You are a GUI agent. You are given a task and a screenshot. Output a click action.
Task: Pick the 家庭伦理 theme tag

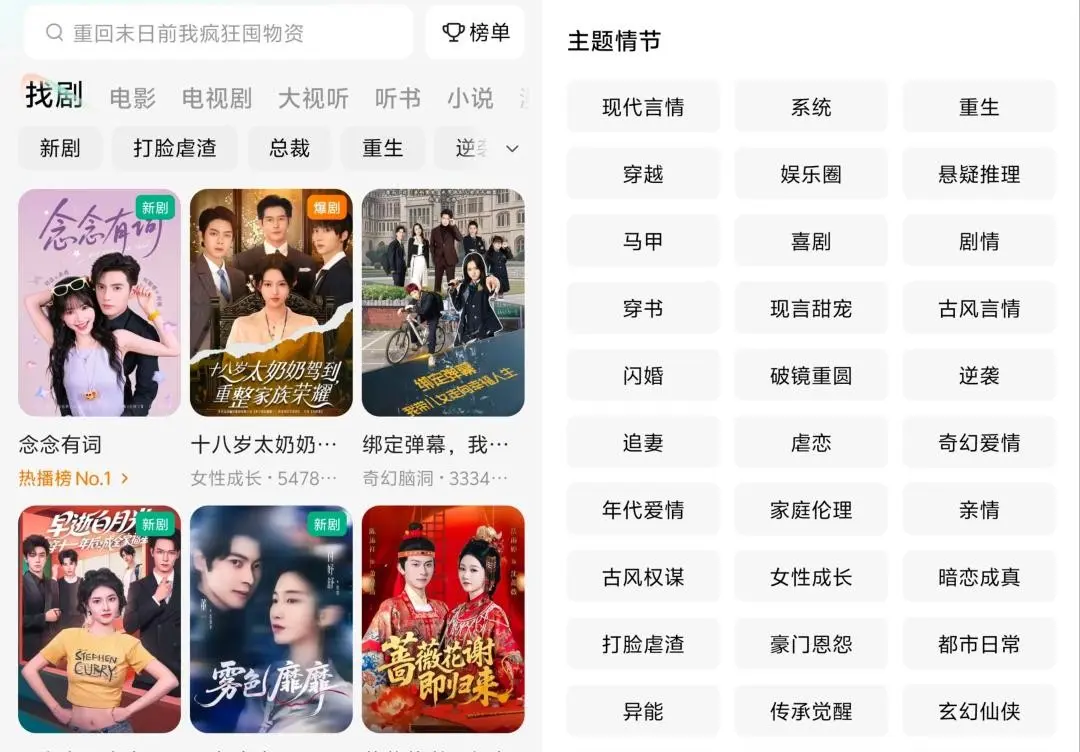pyautogui.click(x=811, y=510)
